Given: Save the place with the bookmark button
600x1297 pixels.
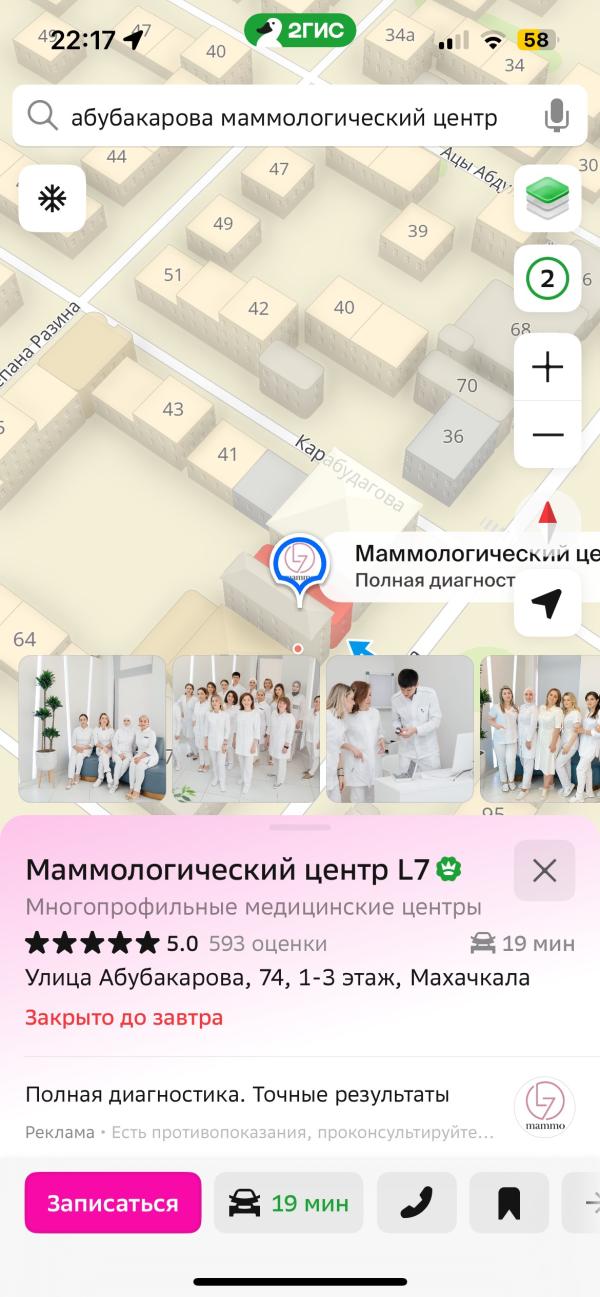Looking at the screenshot, I should point(509,1203).
